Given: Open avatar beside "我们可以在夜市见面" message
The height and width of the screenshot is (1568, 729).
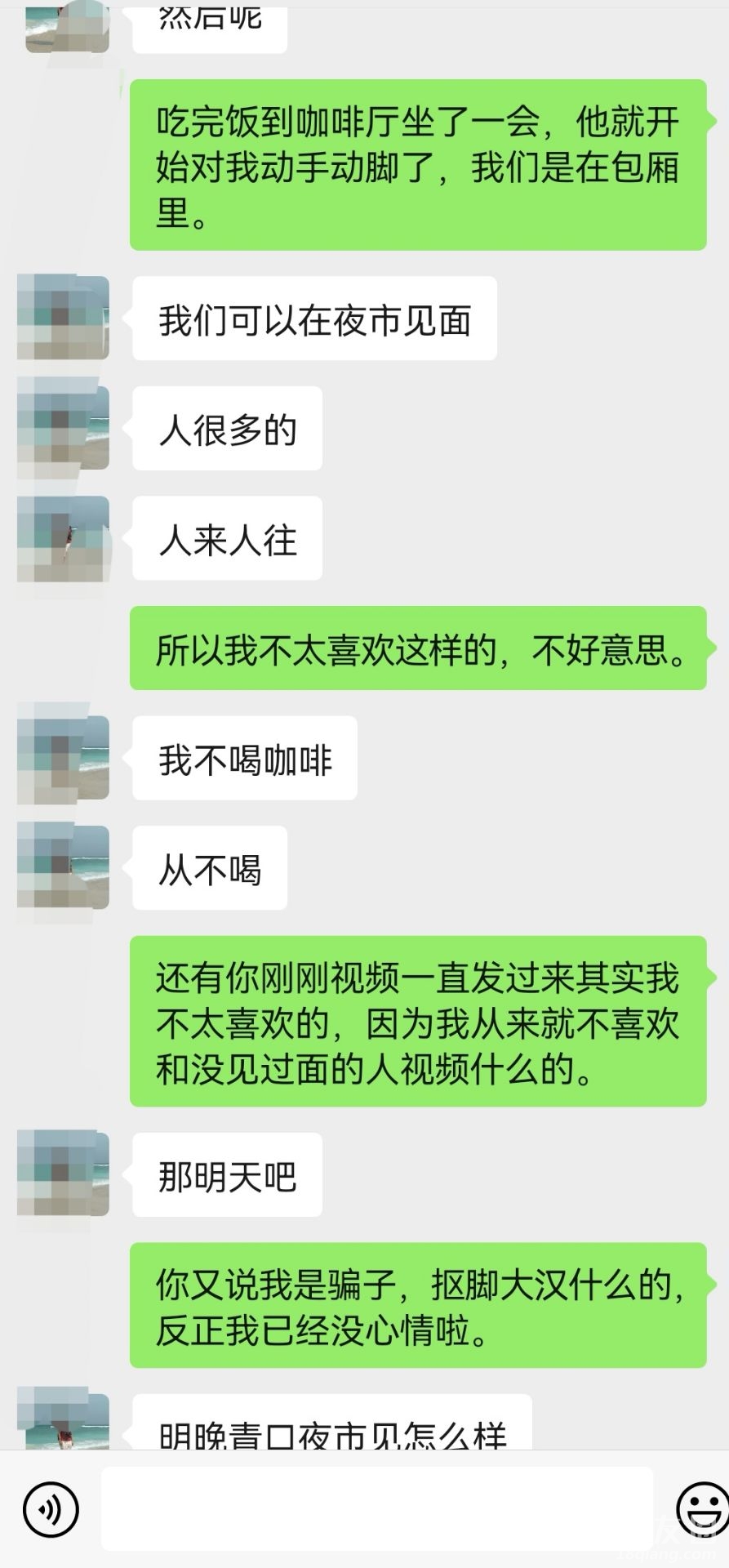Looking at the screenshot, I should point(63,318).
